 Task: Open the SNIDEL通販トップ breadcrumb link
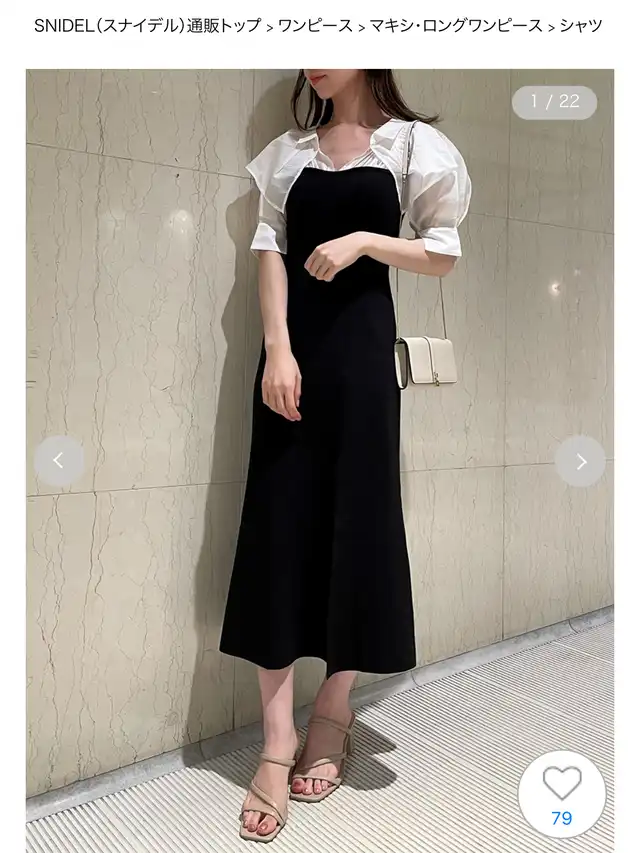(x=147, y=26)
